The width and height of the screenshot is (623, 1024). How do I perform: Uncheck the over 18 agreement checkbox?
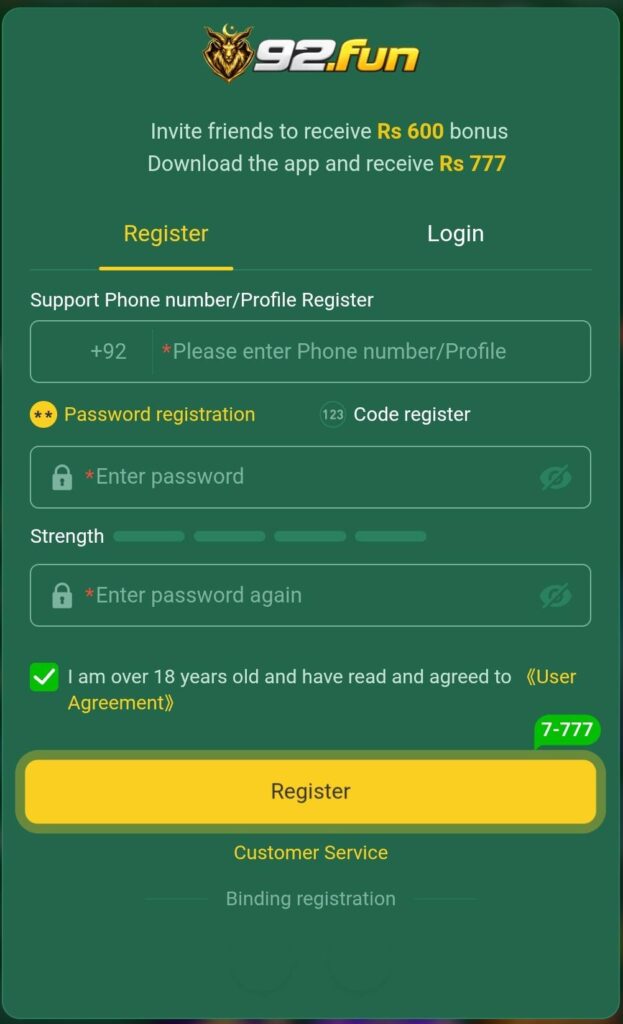pos(44,677)
